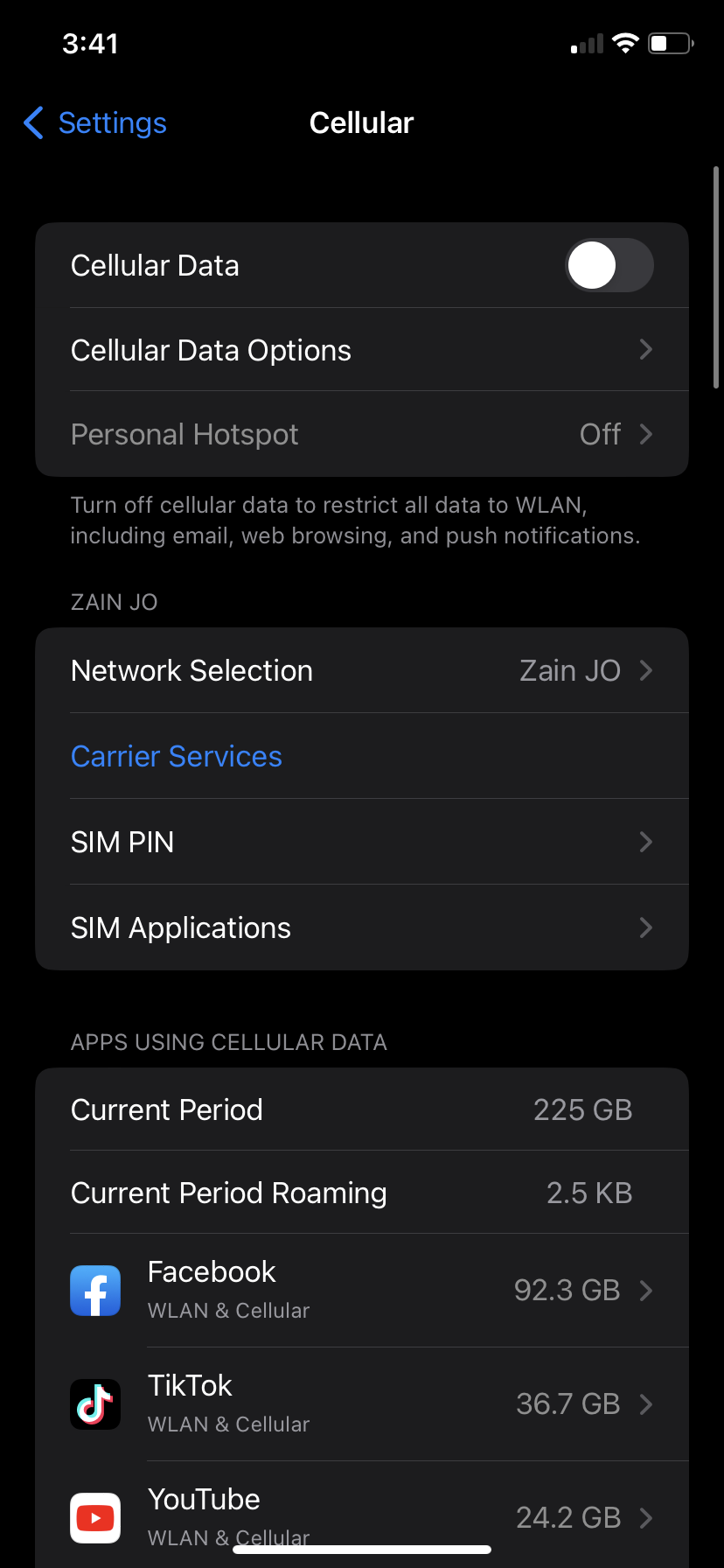Screen dimensions: 724x1568
Task: Open Cellular Data Options
Action: coord(361,350)
